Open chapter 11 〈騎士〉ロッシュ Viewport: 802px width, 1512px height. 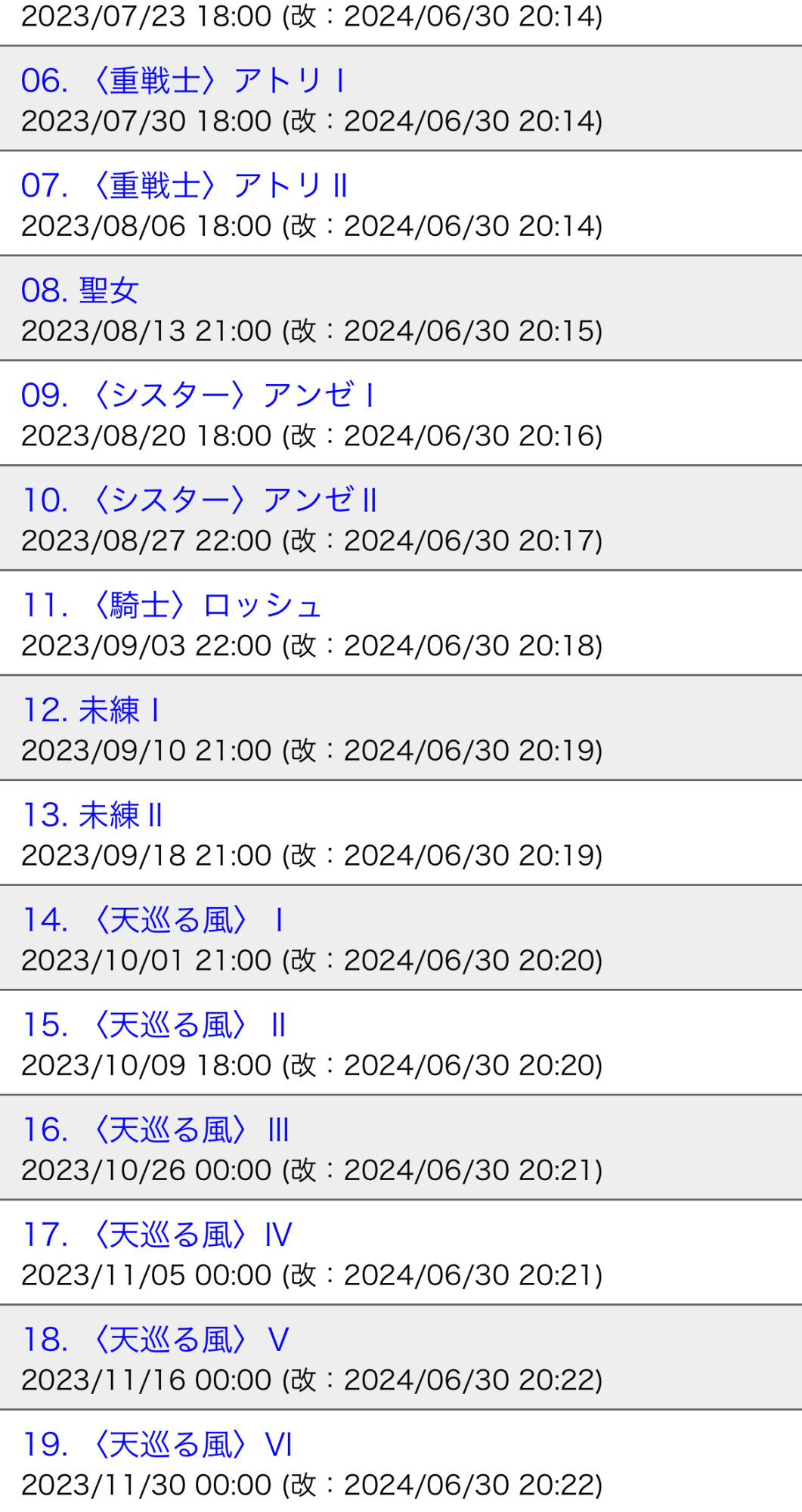tap(172, 606)
